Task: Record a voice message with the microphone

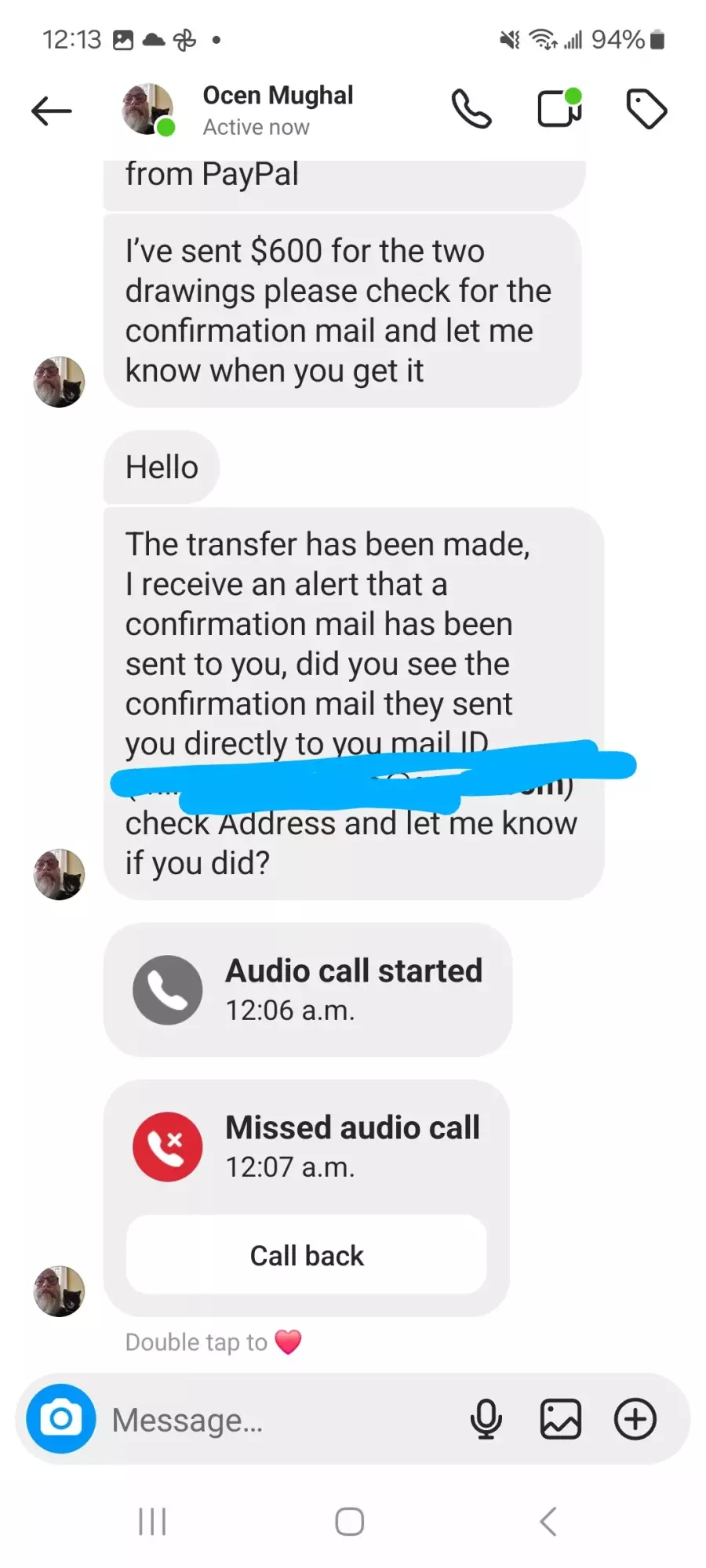Action: (x=486, y=1419)
